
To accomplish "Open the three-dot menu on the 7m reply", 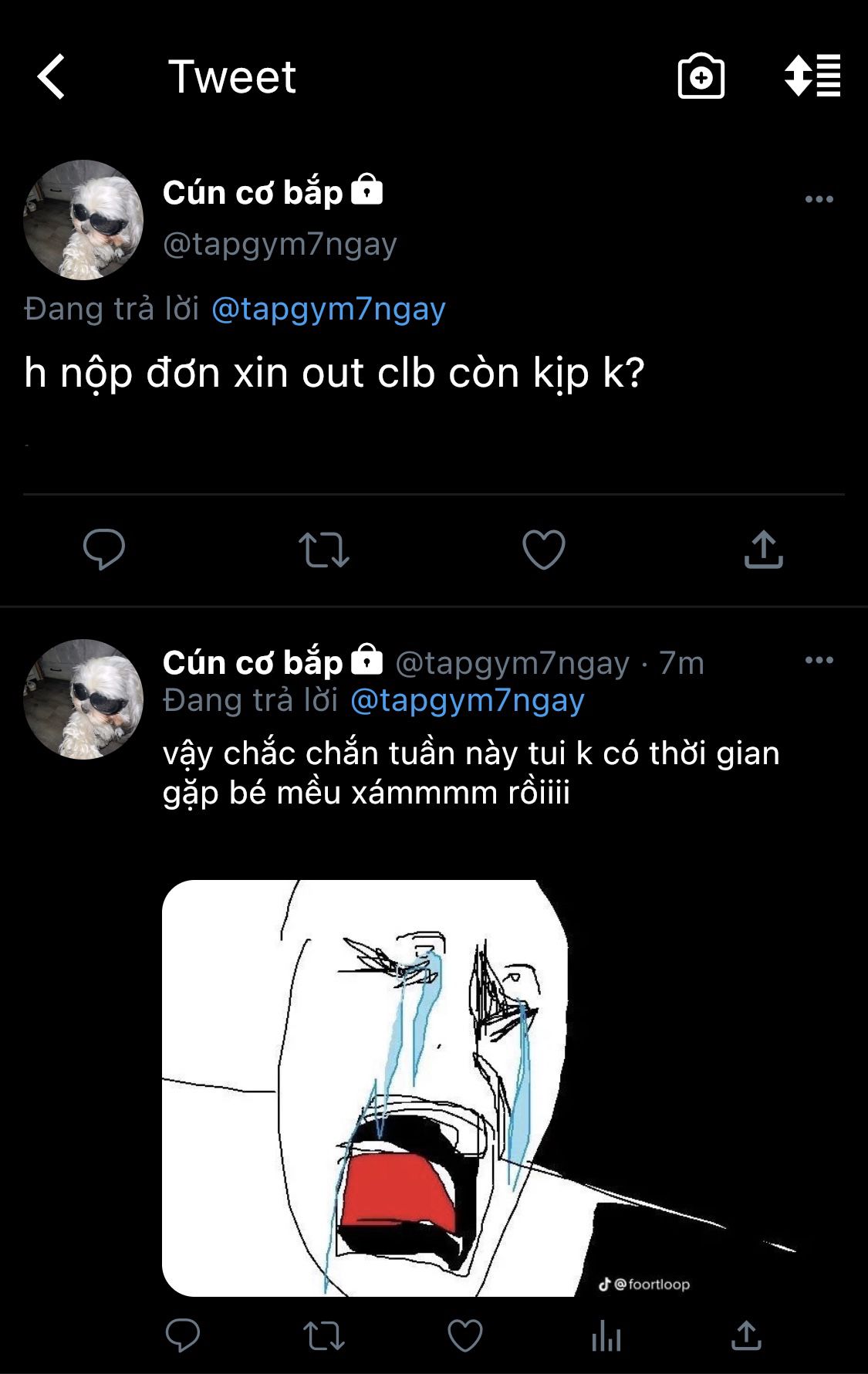I will [819, 660].
